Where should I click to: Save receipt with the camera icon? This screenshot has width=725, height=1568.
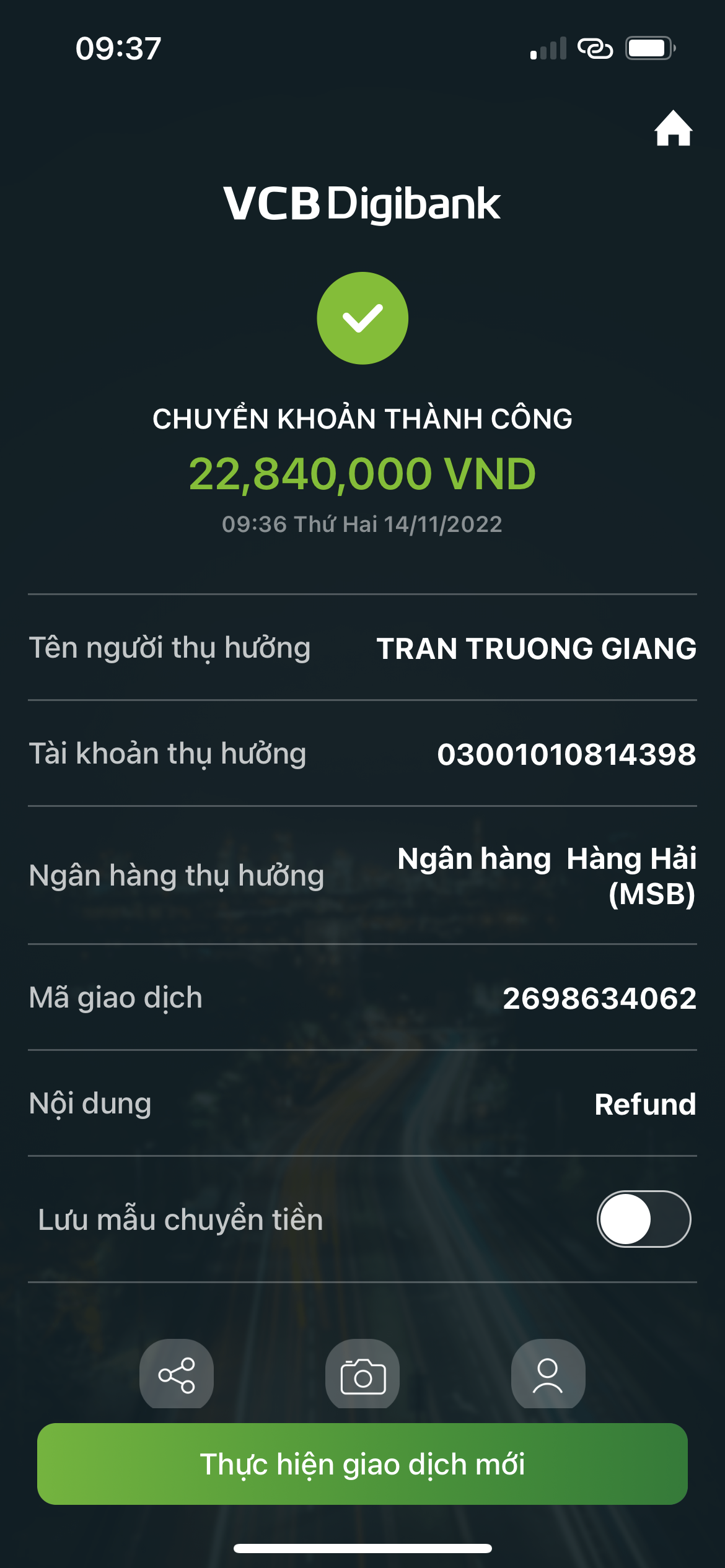pyautogui.click(x=362, y=1375)
